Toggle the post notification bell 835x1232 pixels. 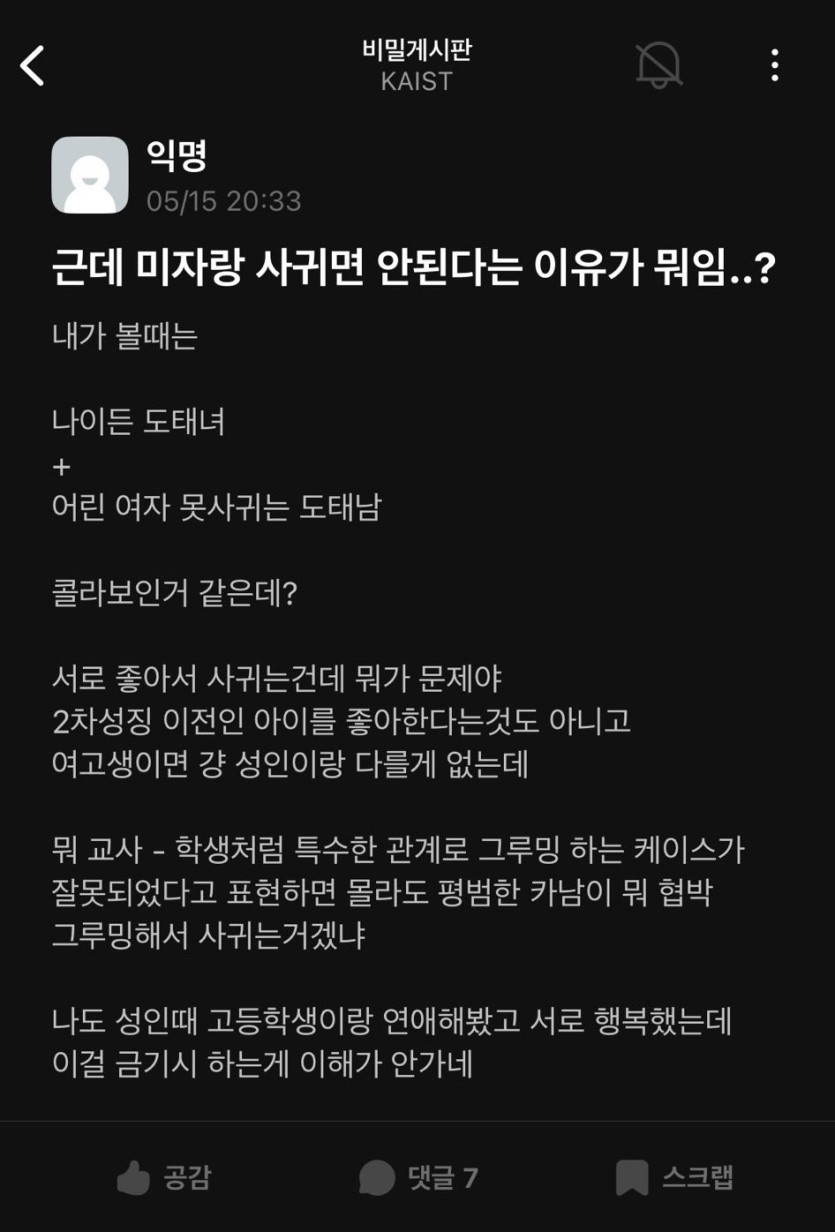point(659,66)
